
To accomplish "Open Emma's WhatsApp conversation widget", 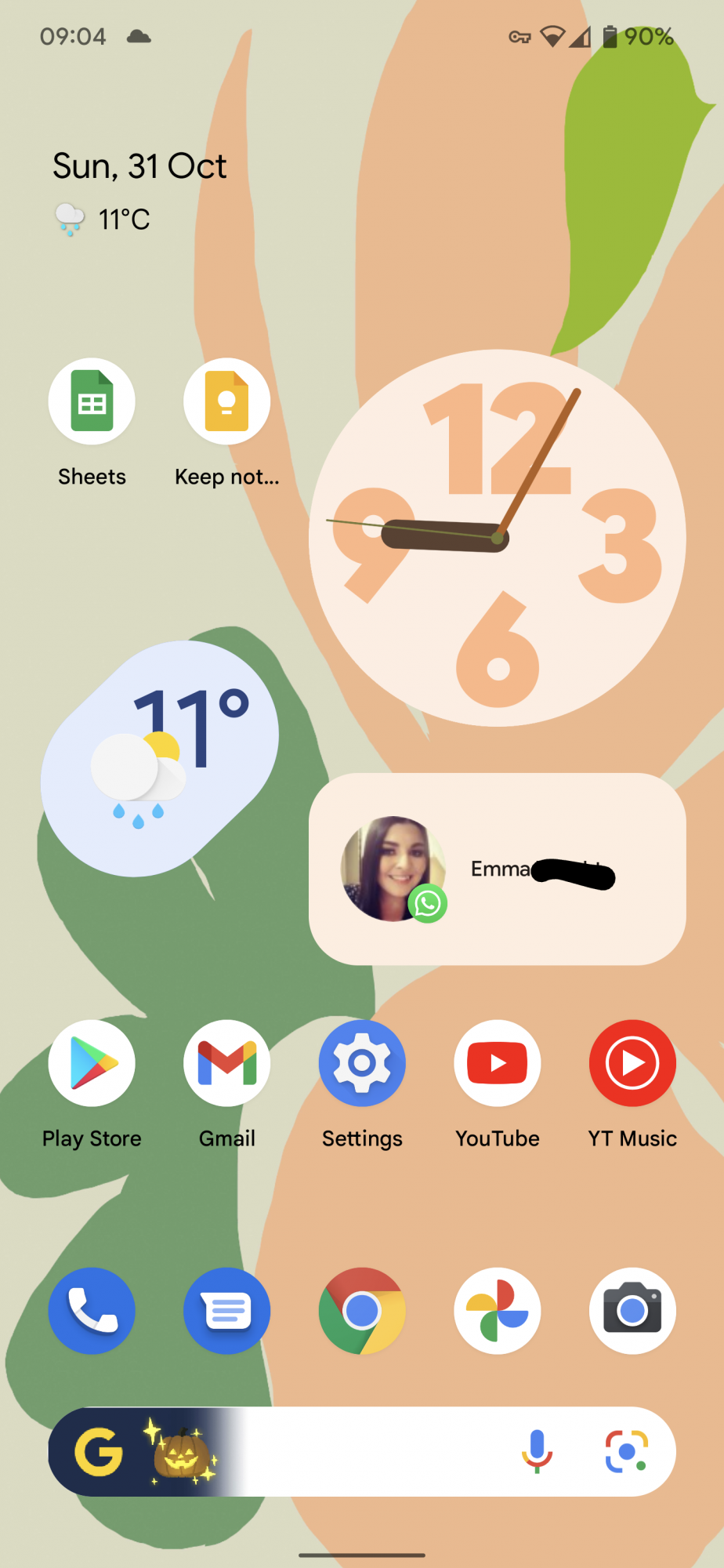I will click(497, 869).
